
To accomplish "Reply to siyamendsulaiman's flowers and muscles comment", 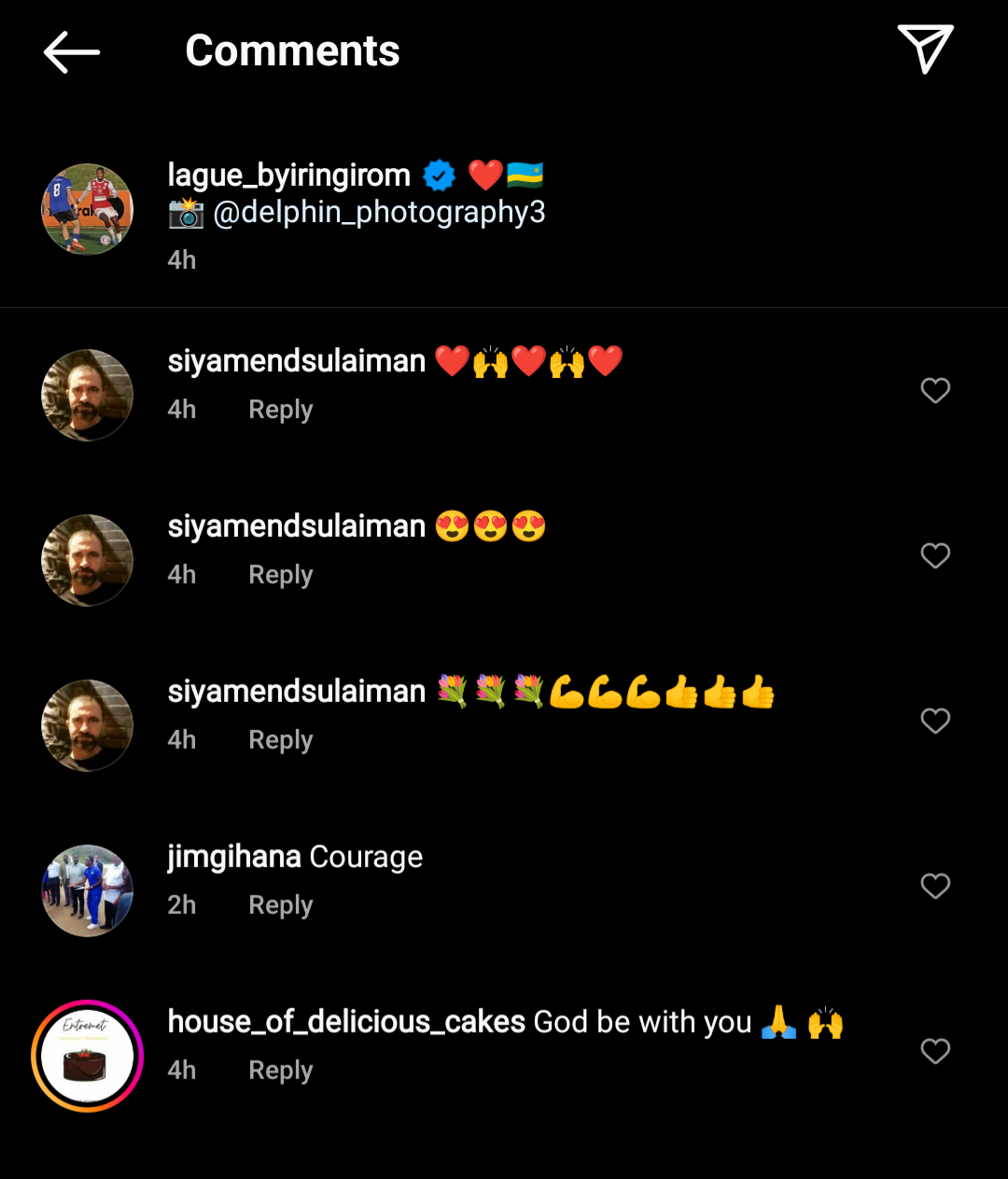I will (x=280, y=740).
